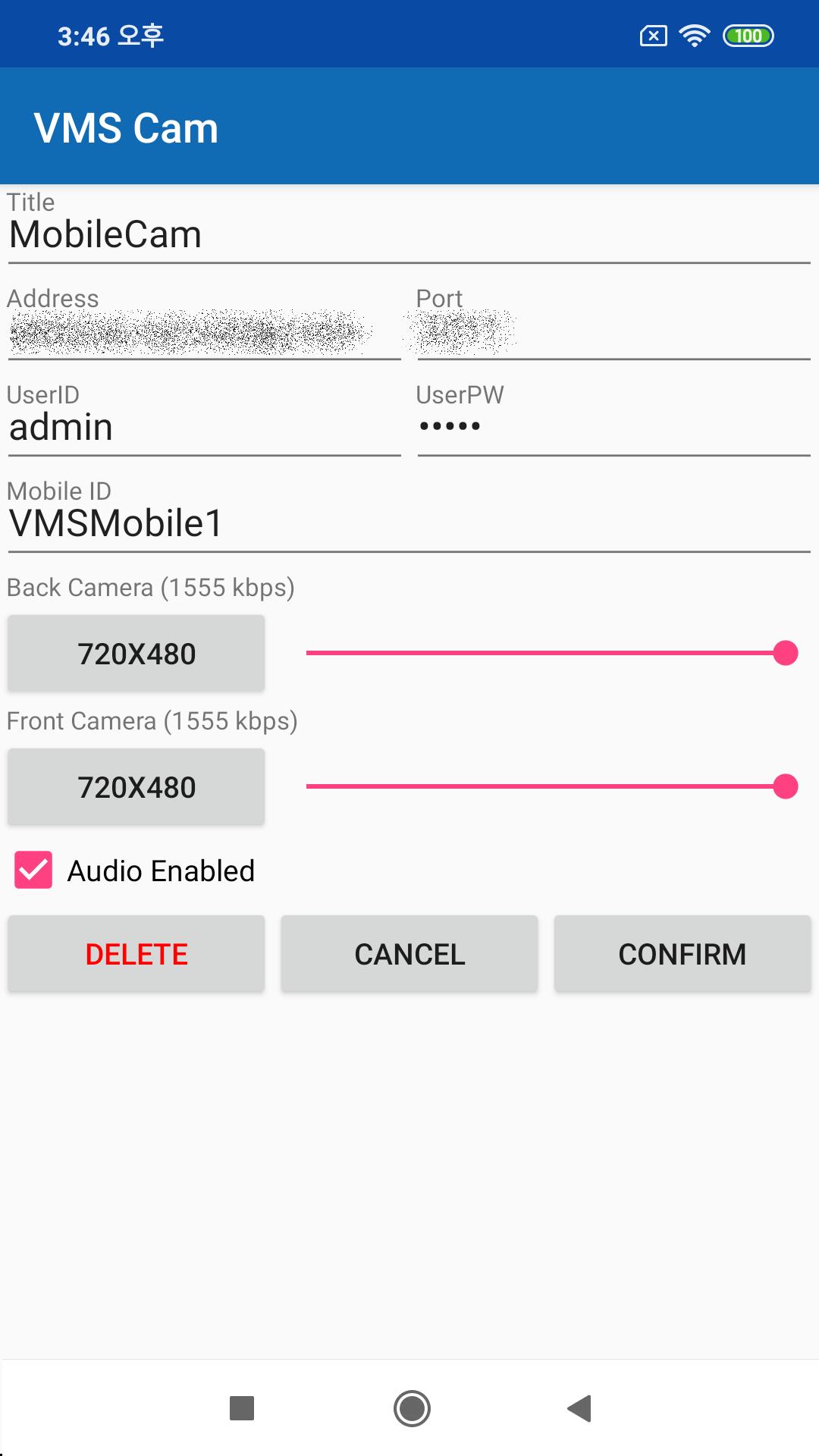Confirm the camera settings
The height and width of the screenshot is (1456, 819).
682,954
